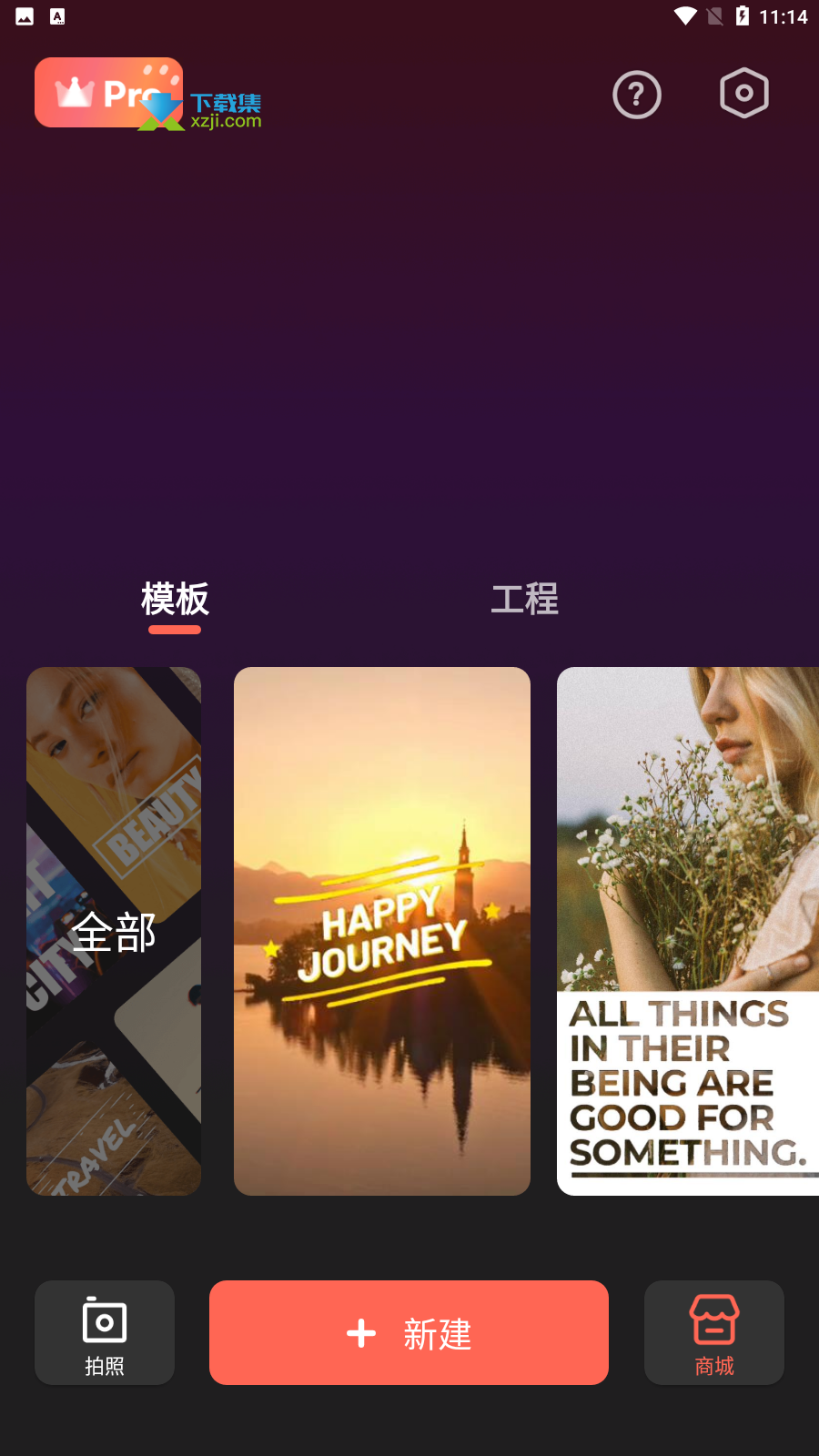Open the 全部 templates card
Image resolution: width=819 pixels, height=1456 pixels.
click(x=114, y=931)
